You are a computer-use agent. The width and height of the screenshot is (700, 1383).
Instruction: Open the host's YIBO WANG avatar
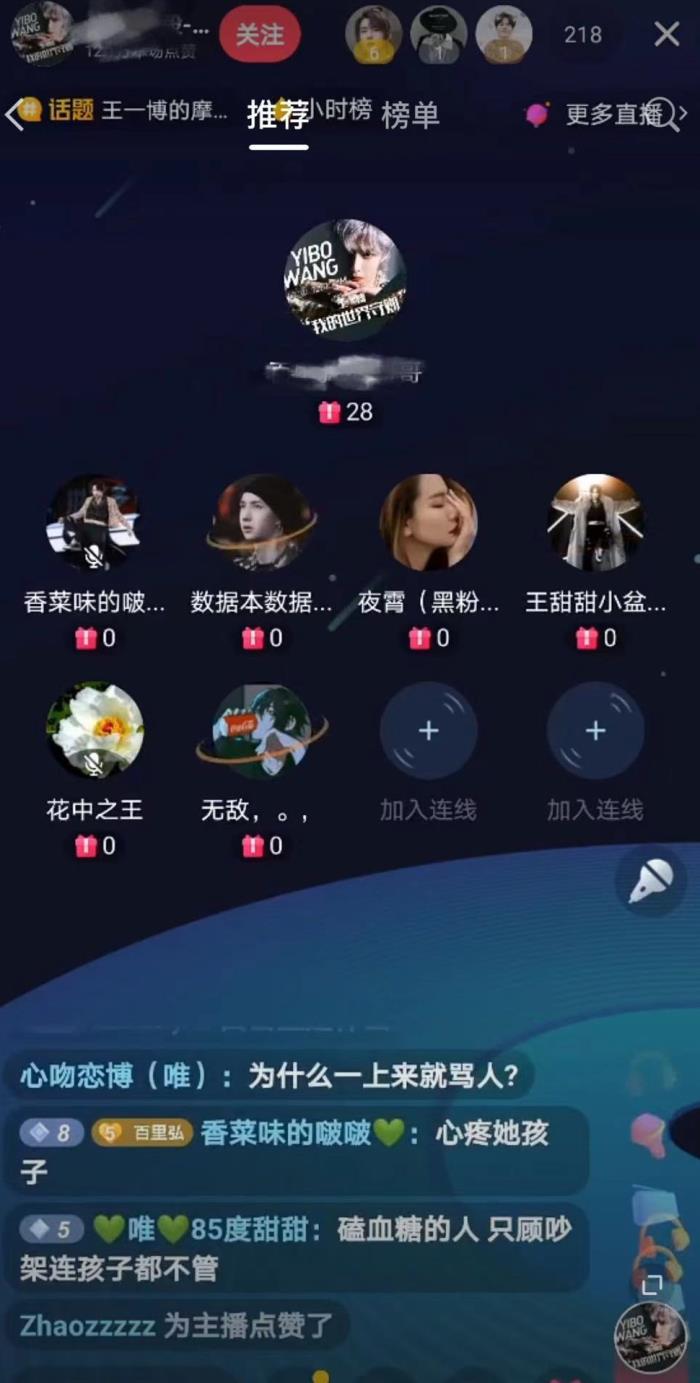coord(345,279)
